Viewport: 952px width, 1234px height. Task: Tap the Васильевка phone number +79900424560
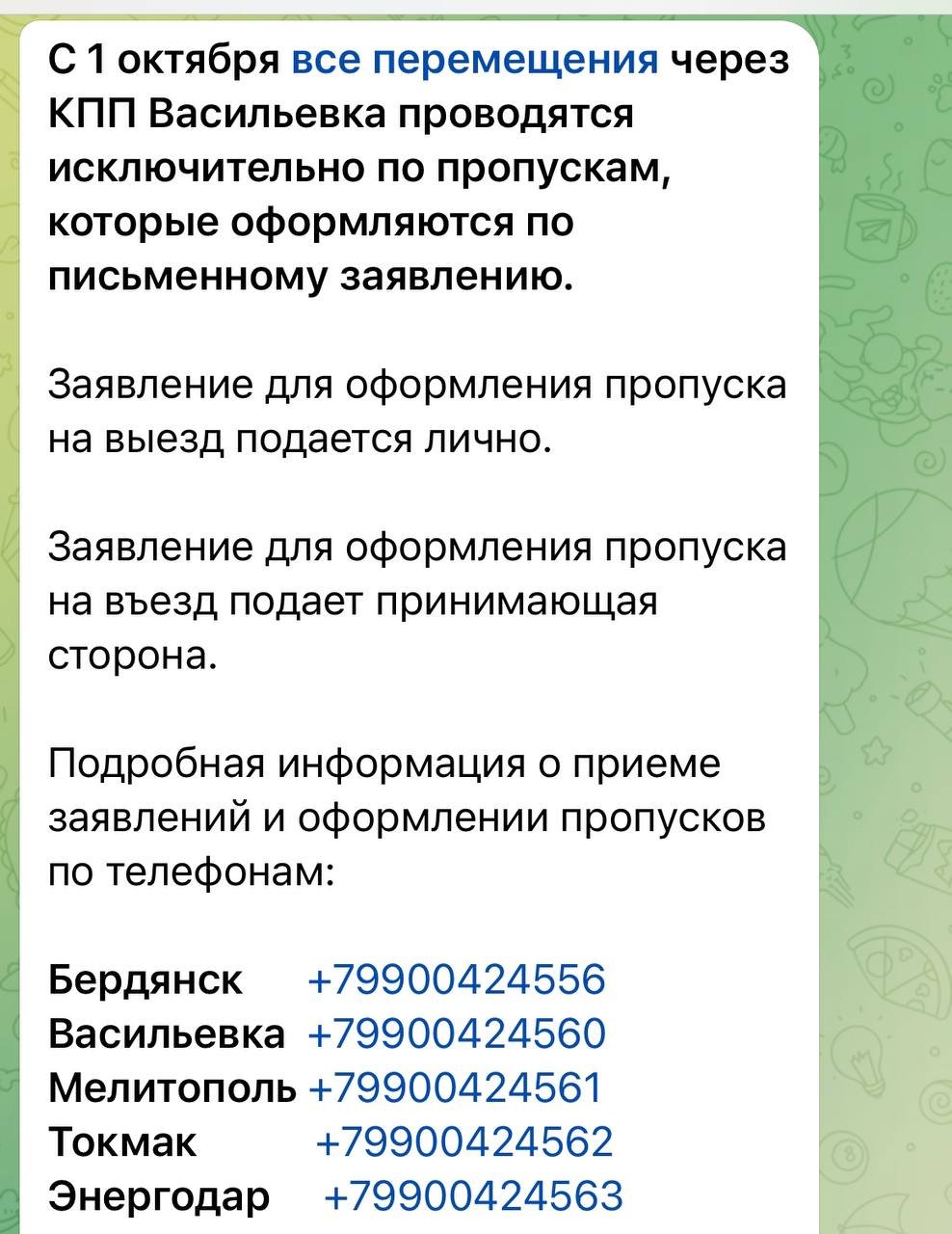tap(456, 1033)
